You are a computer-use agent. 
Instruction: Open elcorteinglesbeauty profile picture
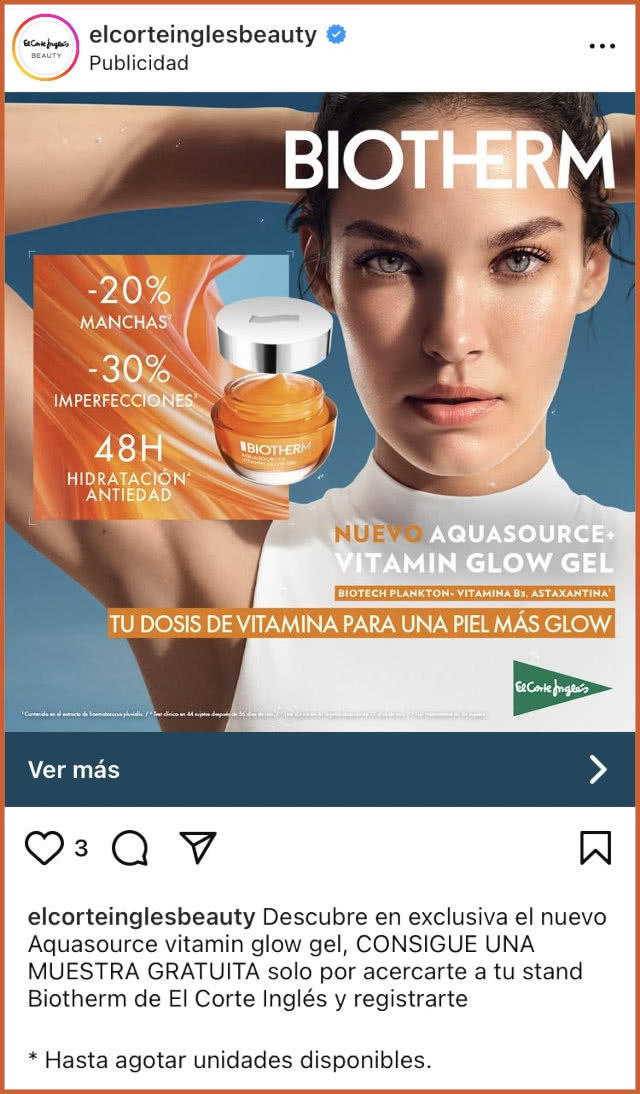45,48
